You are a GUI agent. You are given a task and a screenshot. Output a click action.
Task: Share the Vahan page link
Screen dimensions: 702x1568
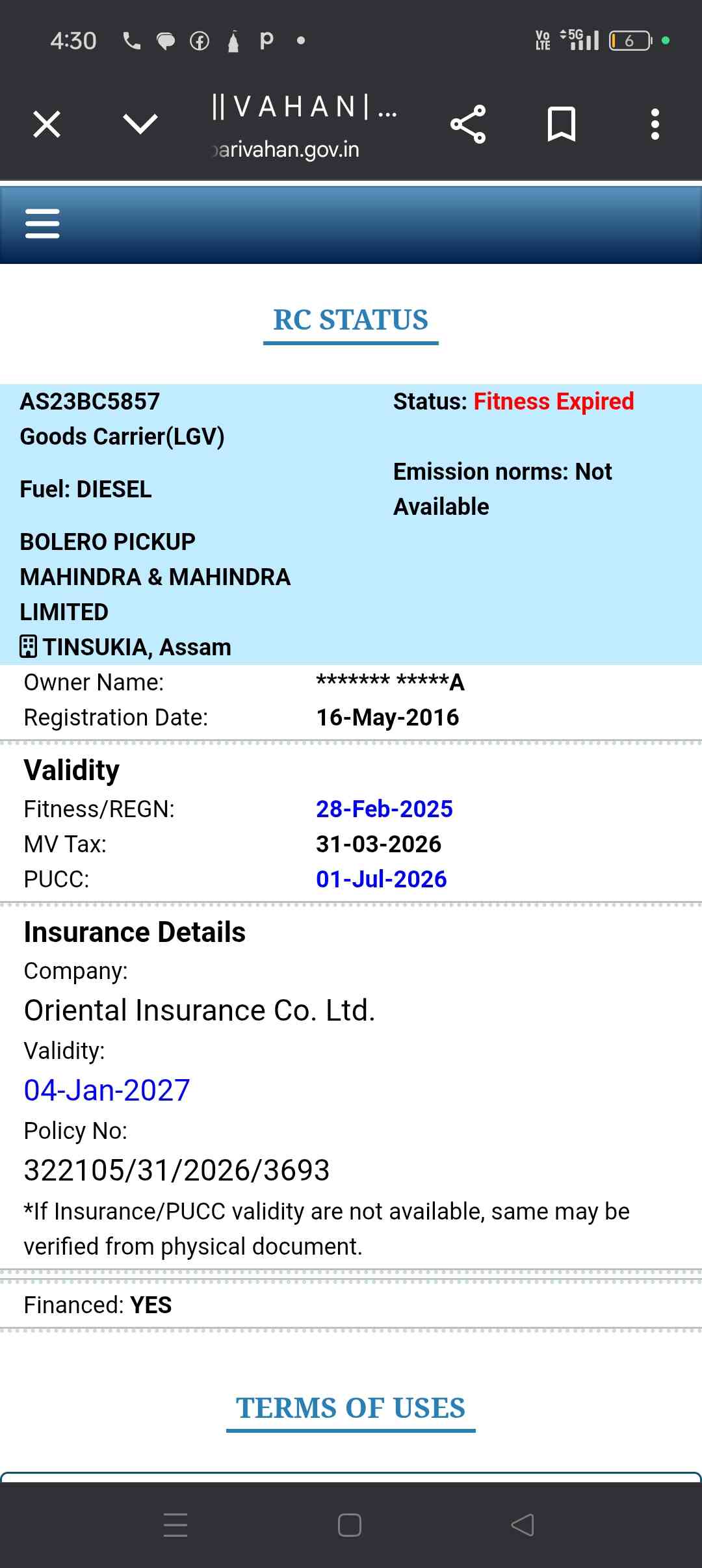(468, 124)
